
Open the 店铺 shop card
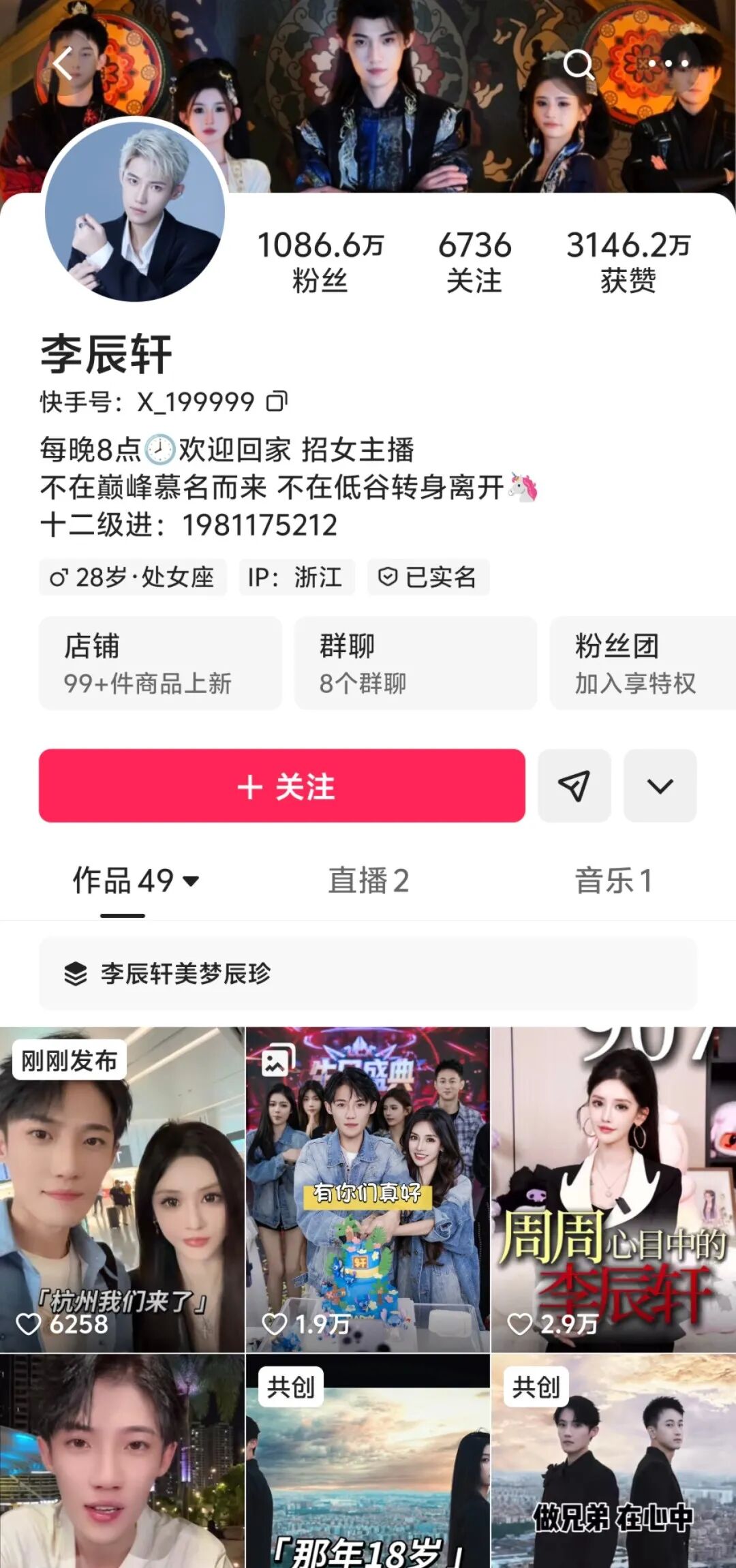pyautogui.click(x=160, y=663)
